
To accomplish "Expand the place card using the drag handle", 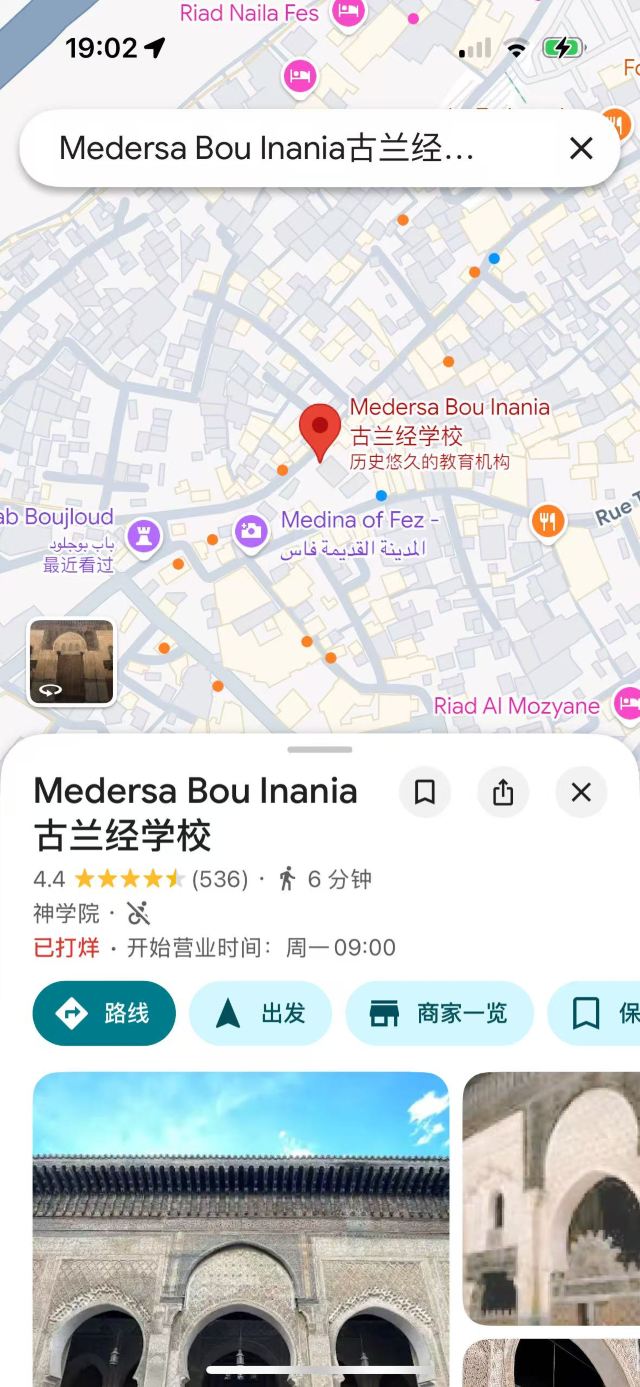I will pyautogui.click(x=320, y=749).
